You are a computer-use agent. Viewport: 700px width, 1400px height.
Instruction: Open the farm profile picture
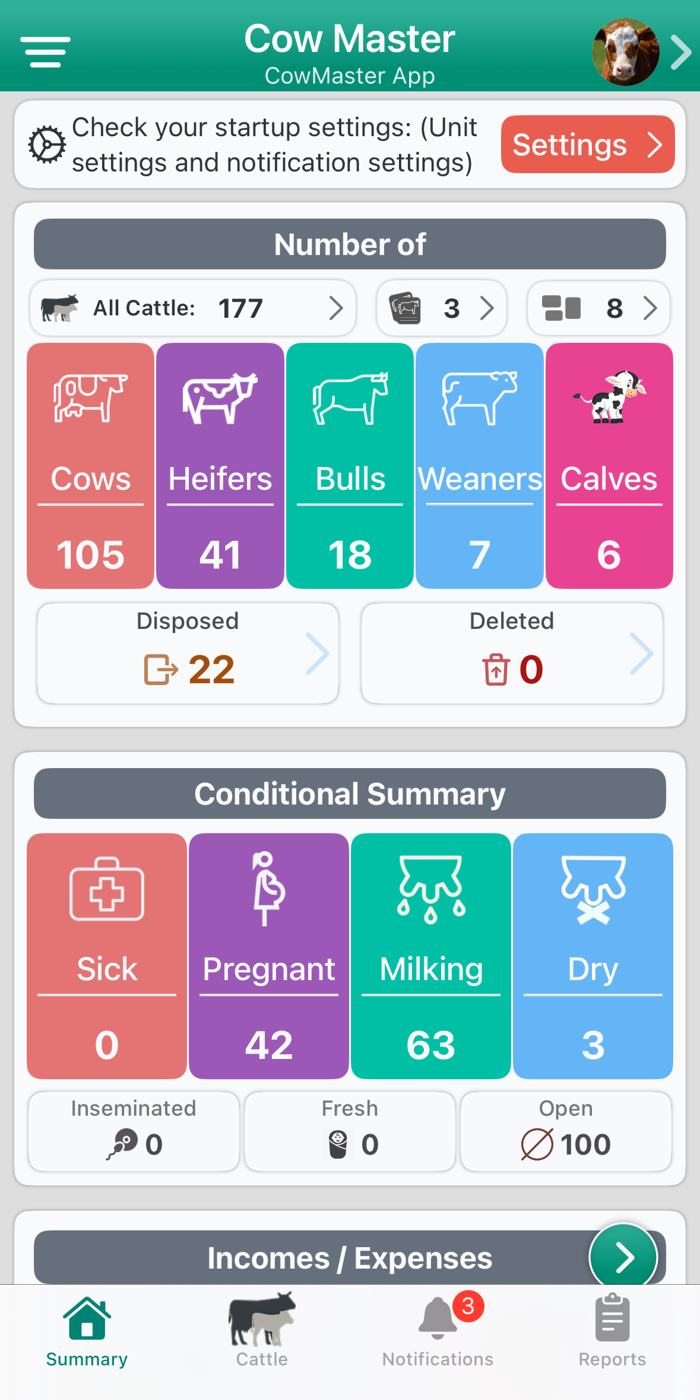625,52
